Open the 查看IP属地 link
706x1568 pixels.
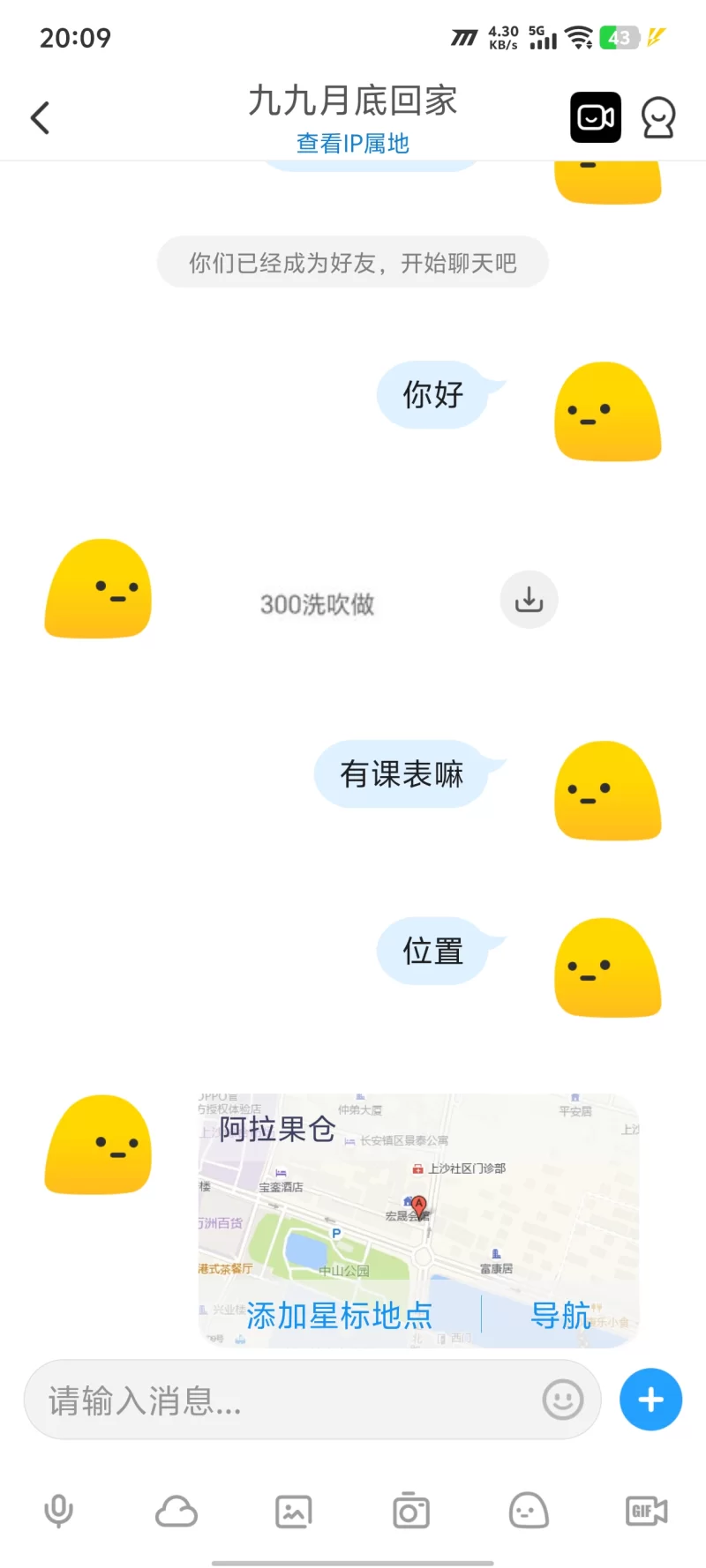352,143
